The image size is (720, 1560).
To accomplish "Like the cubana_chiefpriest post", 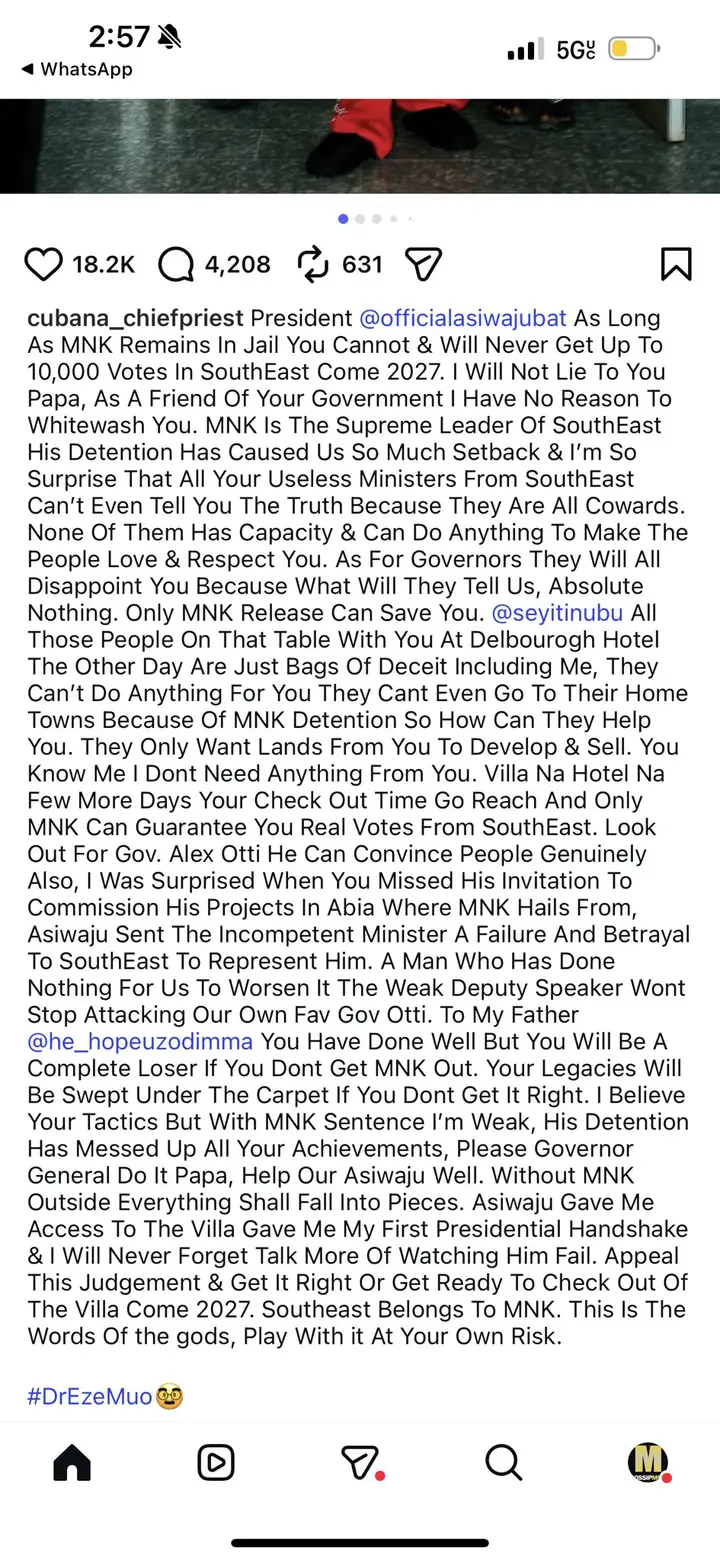I will pos(44,264).
